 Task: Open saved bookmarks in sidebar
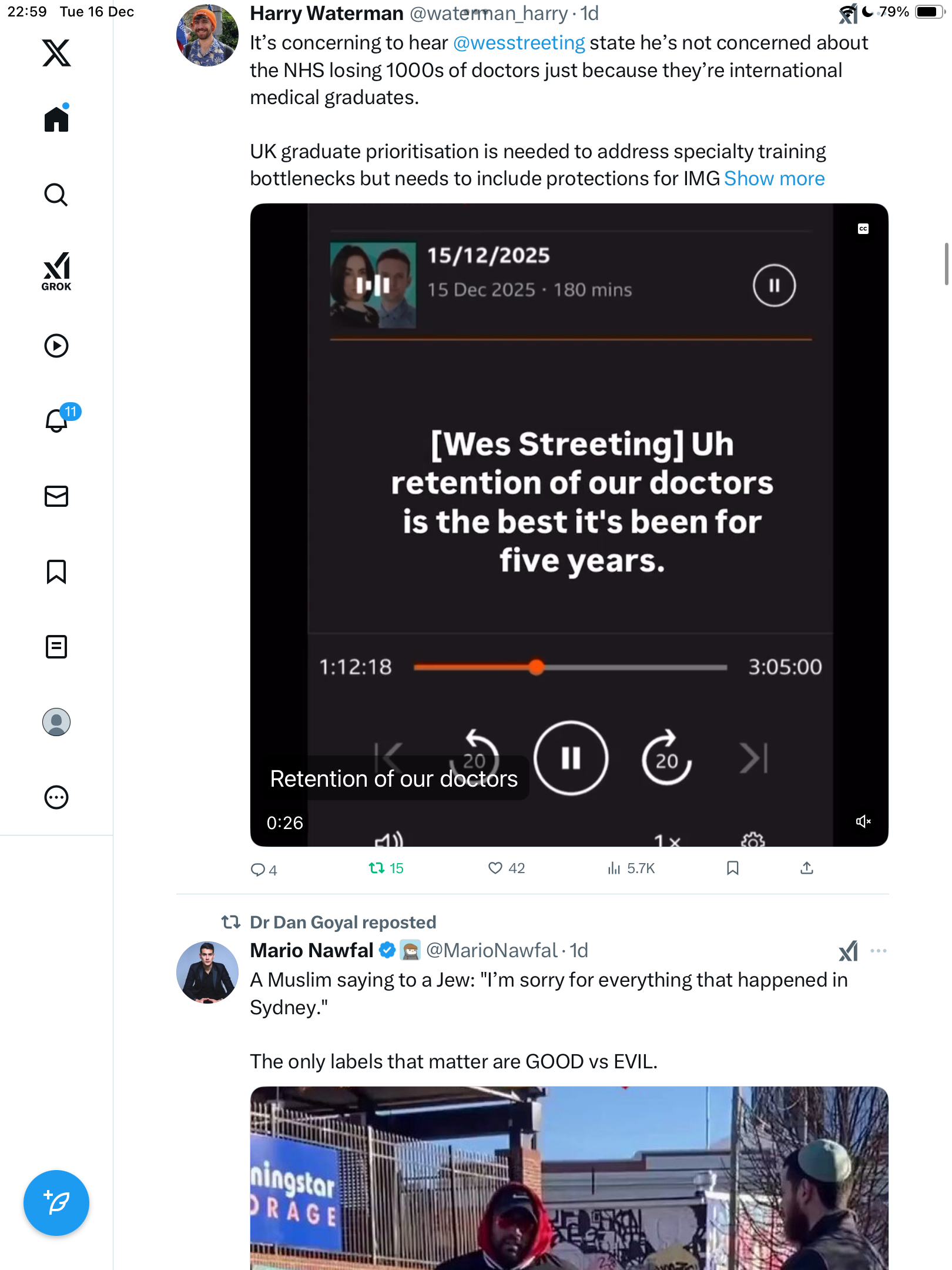(56, 571)
